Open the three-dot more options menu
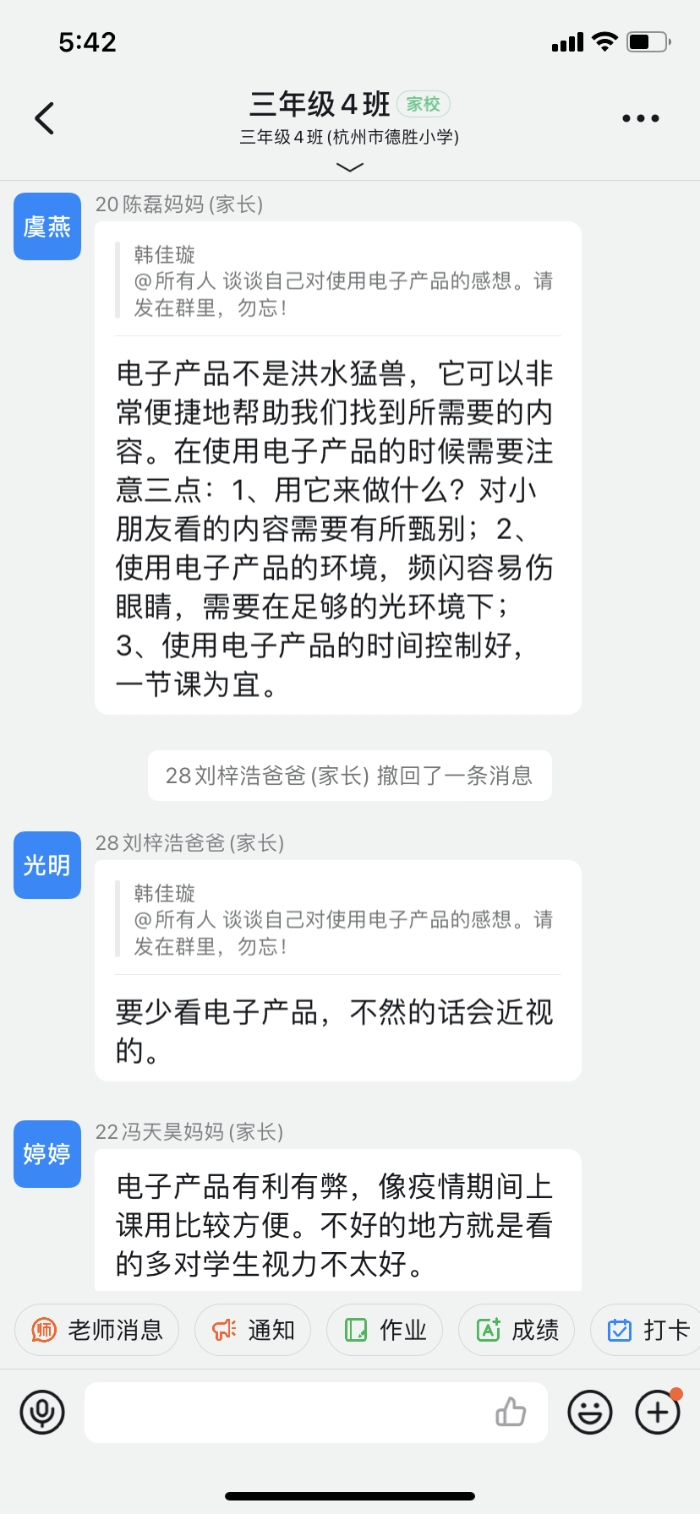The height and width of the screenshot is (1514, 700). pyautogui.click(x=641, y=118)
